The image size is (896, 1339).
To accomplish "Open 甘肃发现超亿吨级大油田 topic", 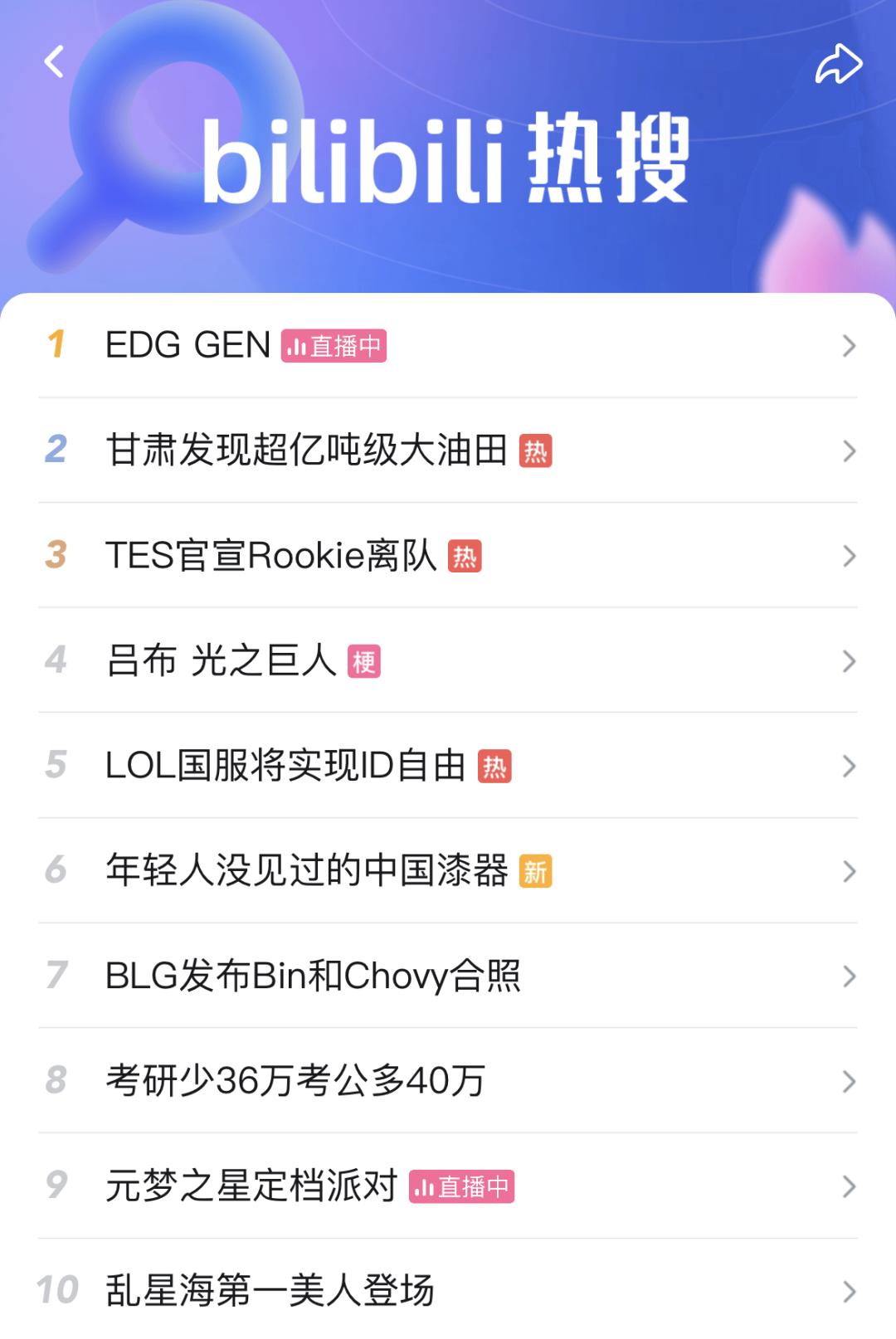I will [448, 450].
